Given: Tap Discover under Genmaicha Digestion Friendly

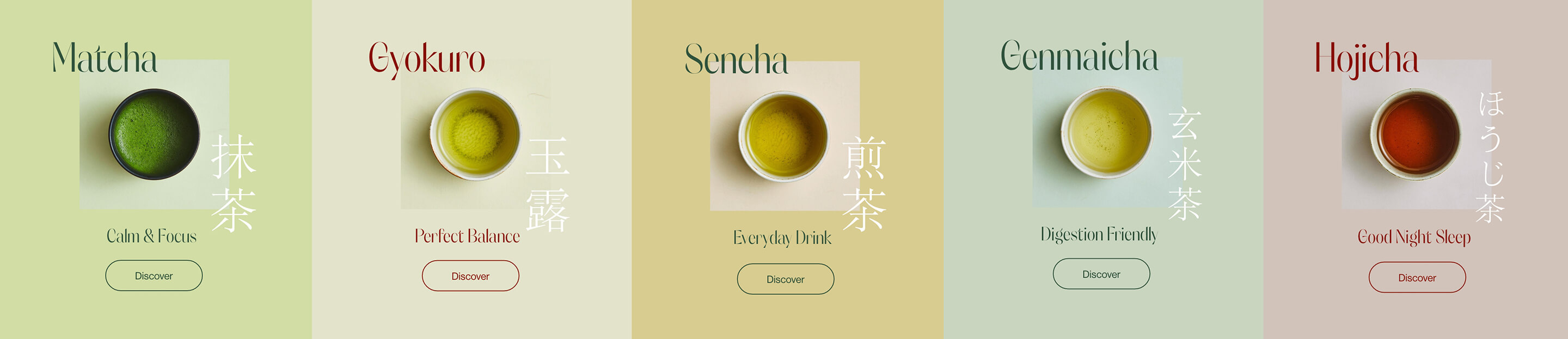Looking at the screenshot, I should click(1100, 274).
